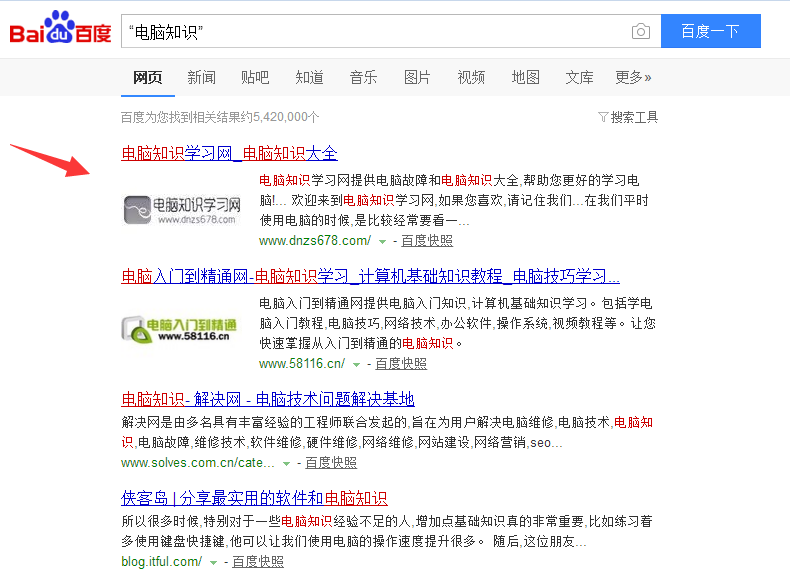View 百度快照 for www.58116.cn
Viewport: 790px width, 580px height.
[401, 363]
